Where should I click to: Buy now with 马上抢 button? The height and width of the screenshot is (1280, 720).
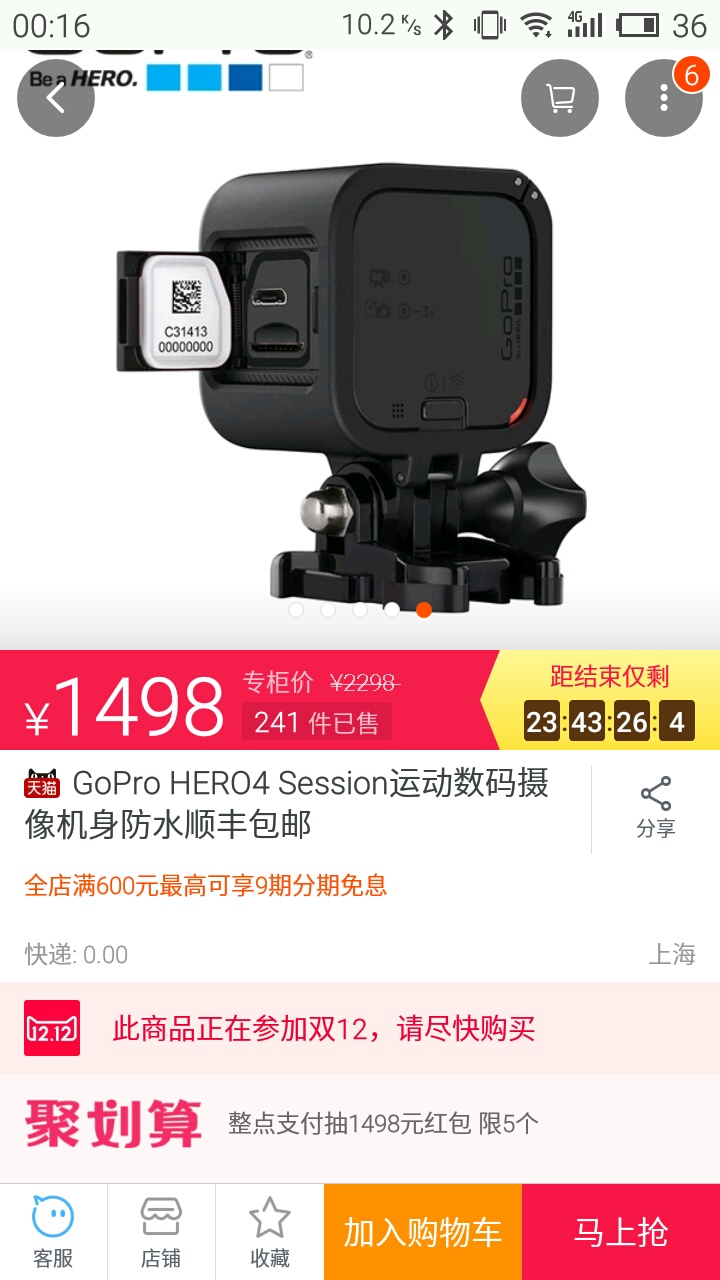tap(620, 1232)
